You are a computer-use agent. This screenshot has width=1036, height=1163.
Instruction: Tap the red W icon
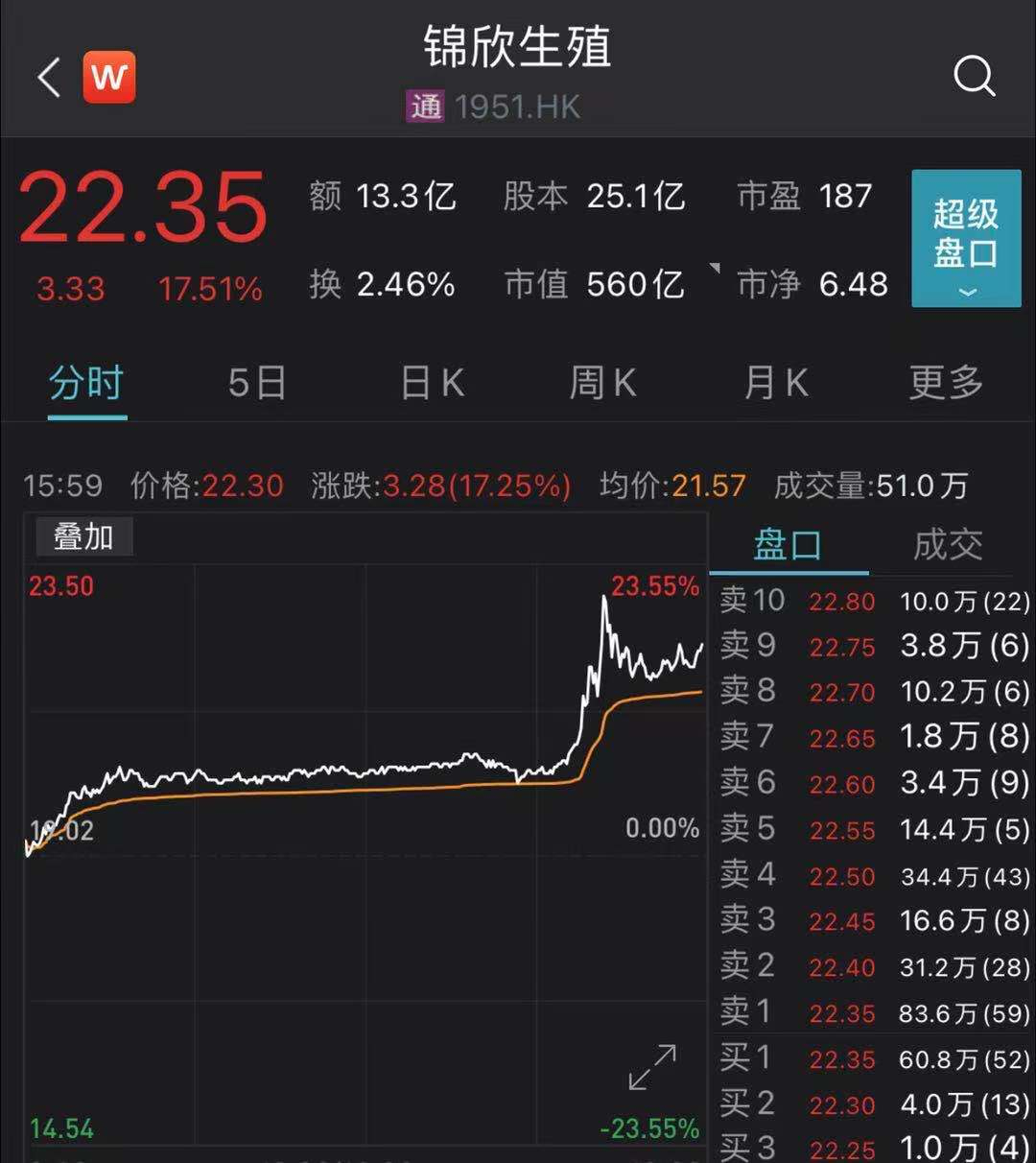[108, 77]
